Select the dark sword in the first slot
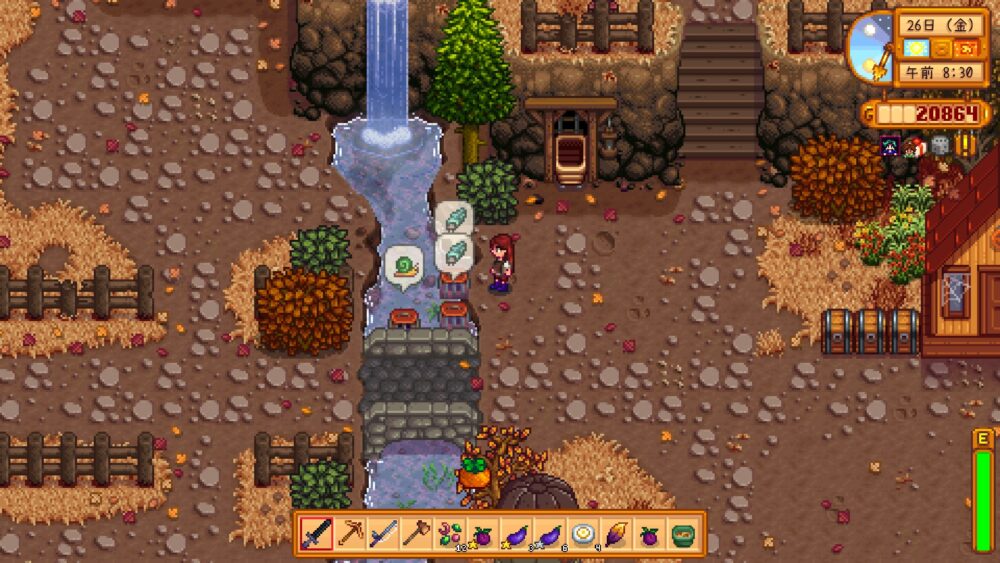 coord(317,534)
